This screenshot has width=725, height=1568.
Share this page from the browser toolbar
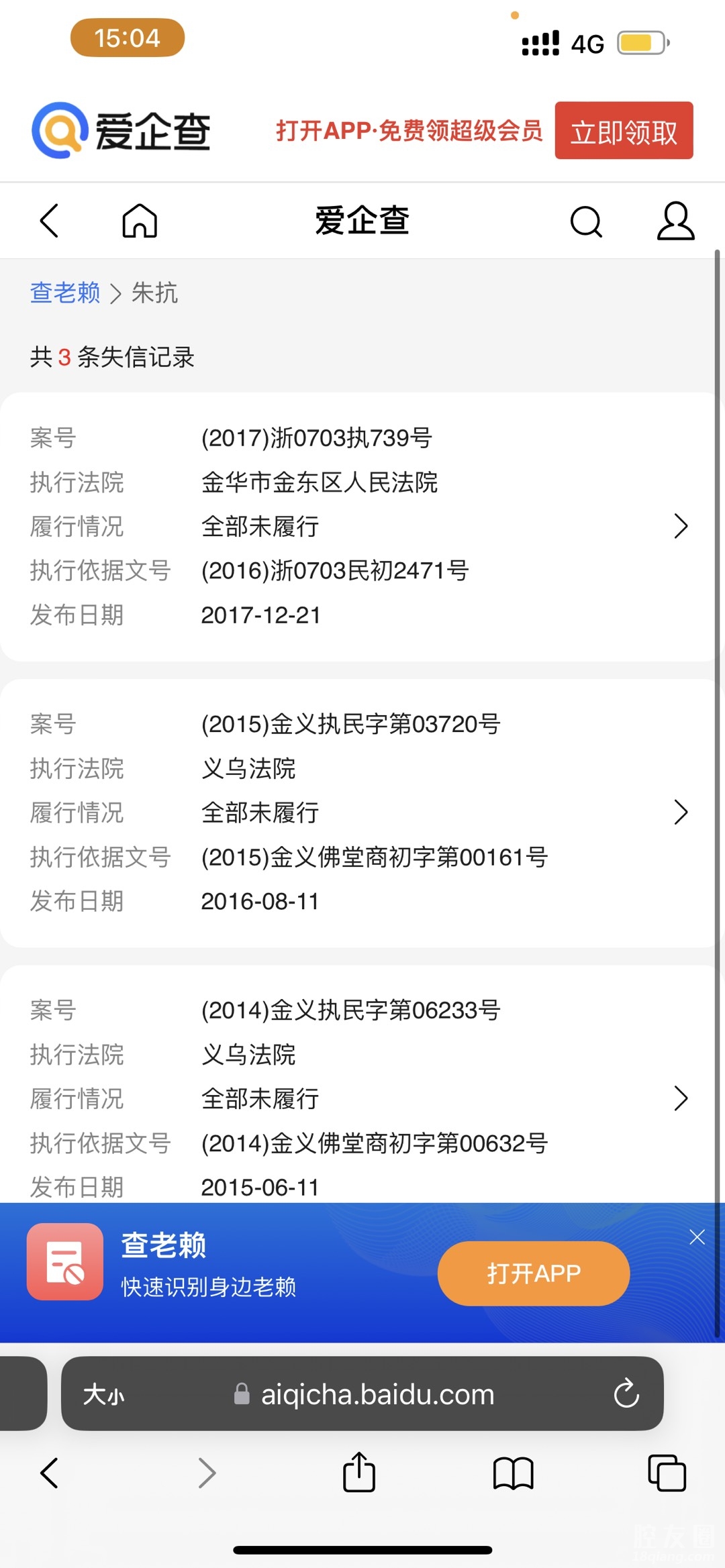(359, 1473)
